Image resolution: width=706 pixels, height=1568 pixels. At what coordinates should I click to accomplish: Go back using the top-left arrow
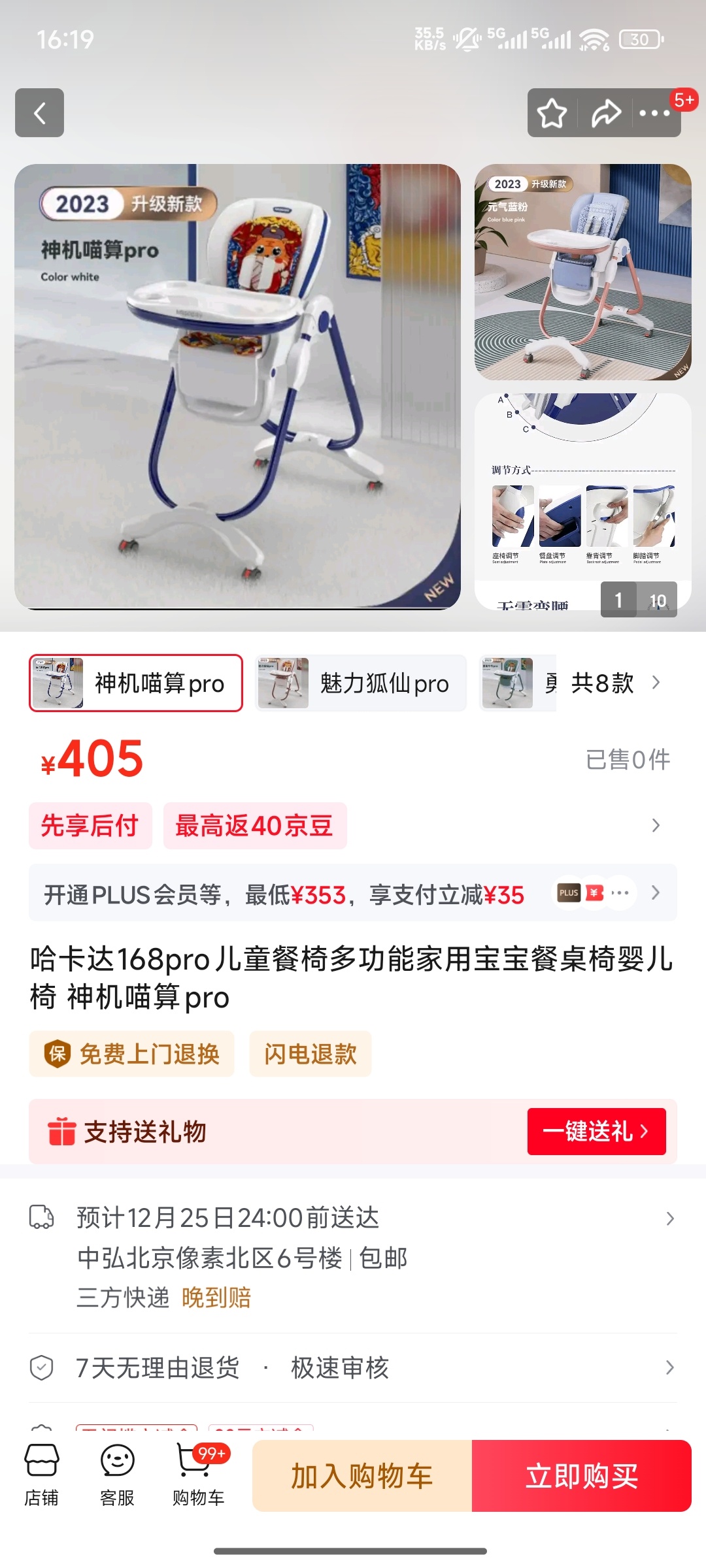pyautogui.click(x=39, y=113)
